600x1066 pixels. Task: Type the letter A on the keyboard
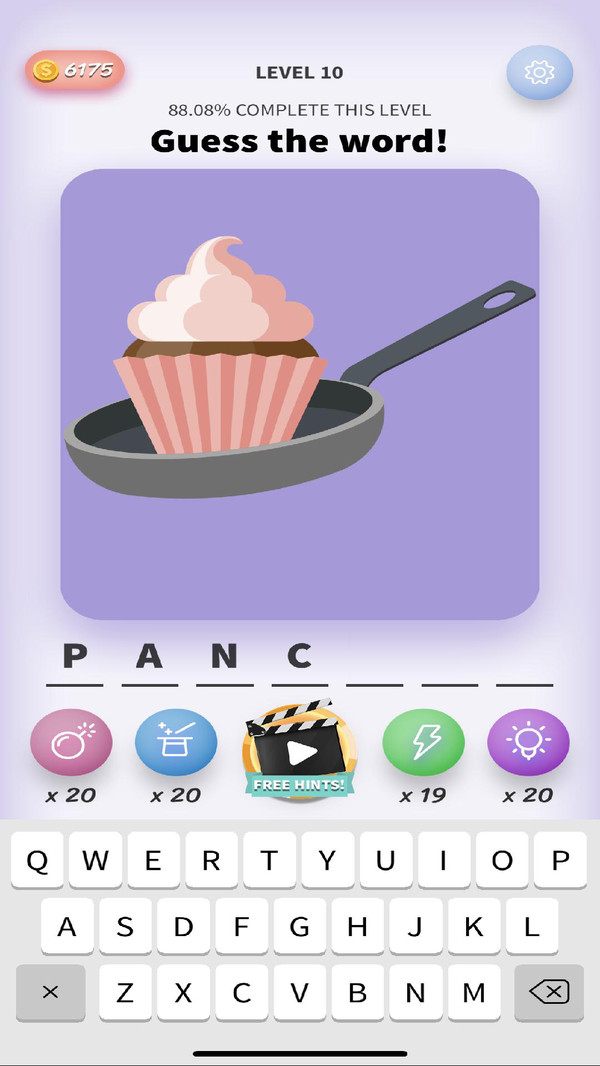67,926
